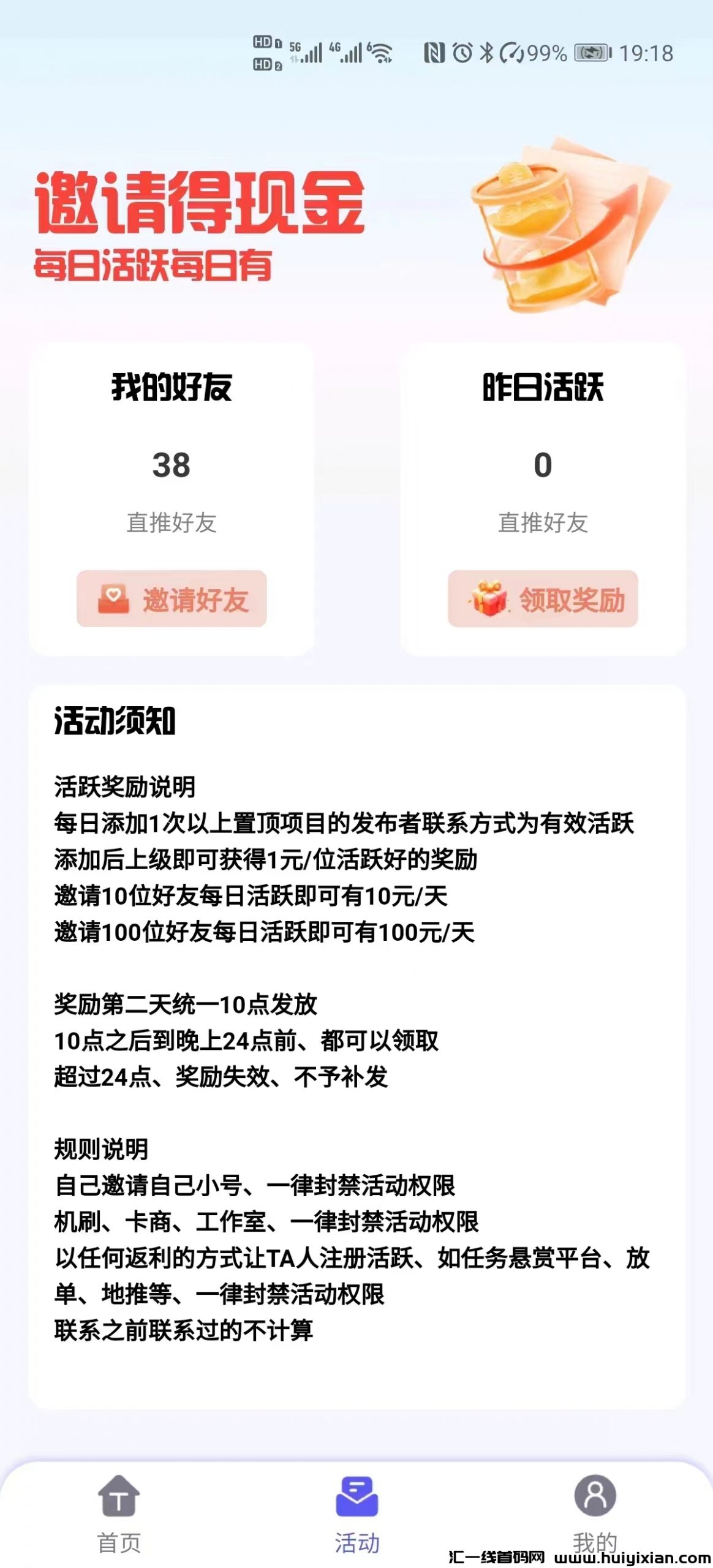This screenshot has height=1568, width=713.
Task: Claim reward with 领取奖励 button
Action: 543,598
